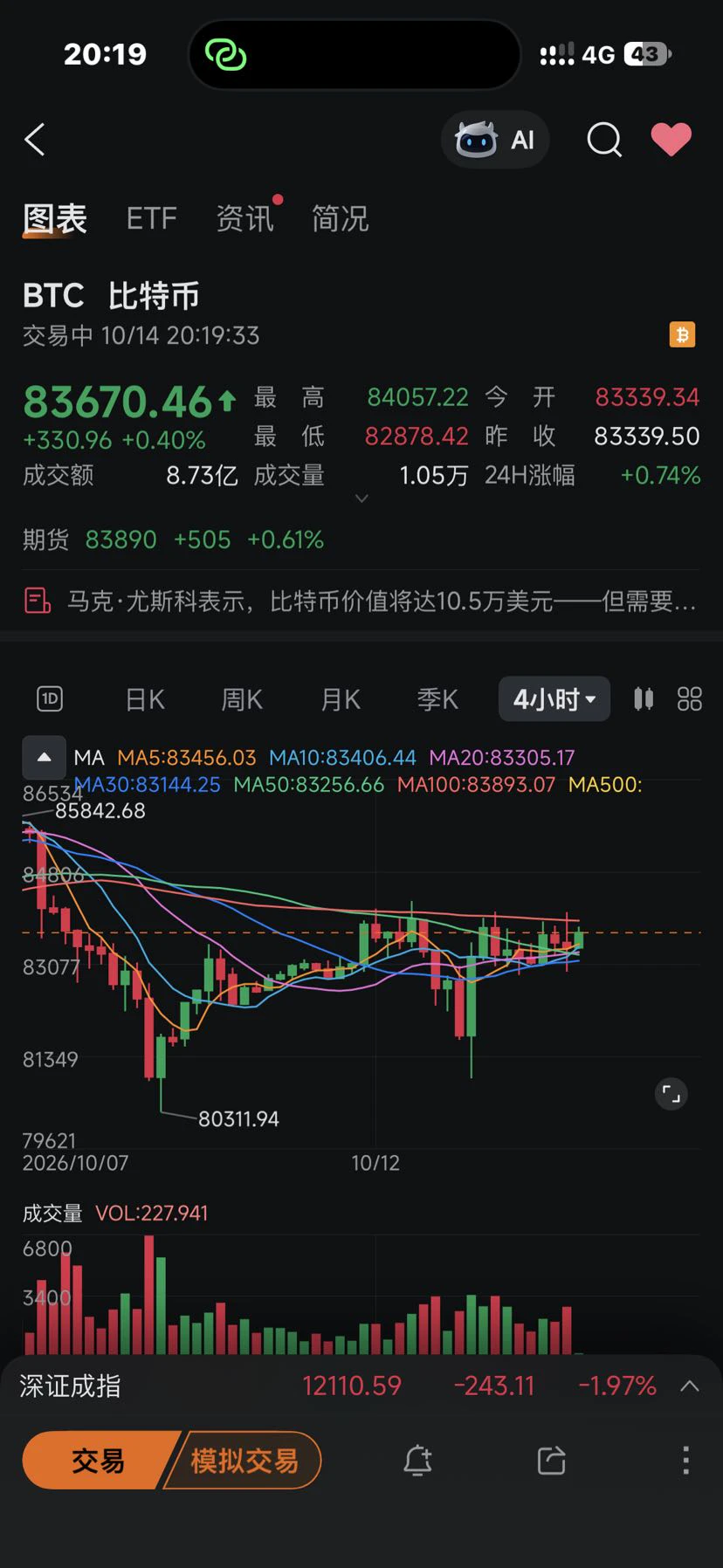This screenshot has height=1568, width=723.
Task: Collapse the MA indicator legend arrow
Action: pyautogui.click(x=44, y=758)
